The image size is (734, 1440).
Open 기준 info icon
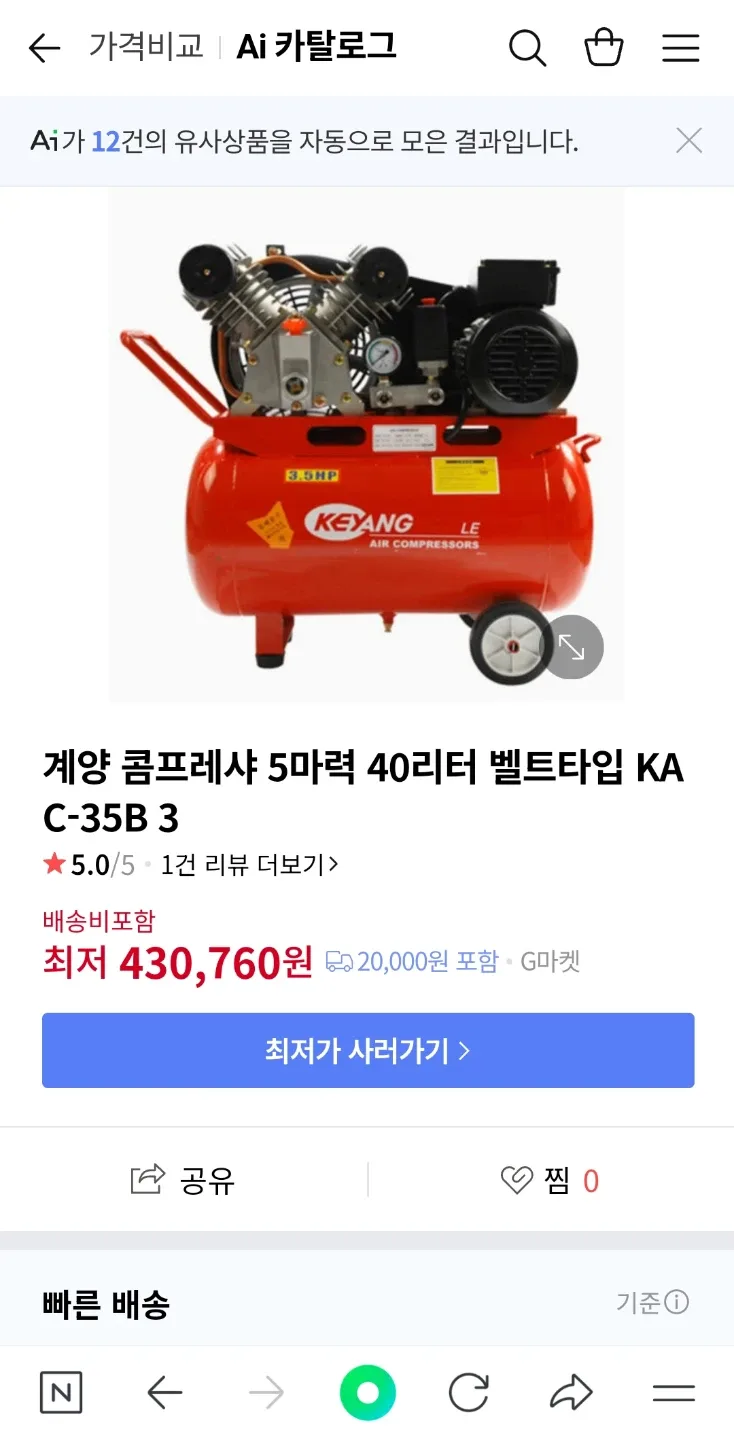pos(677,1302)
